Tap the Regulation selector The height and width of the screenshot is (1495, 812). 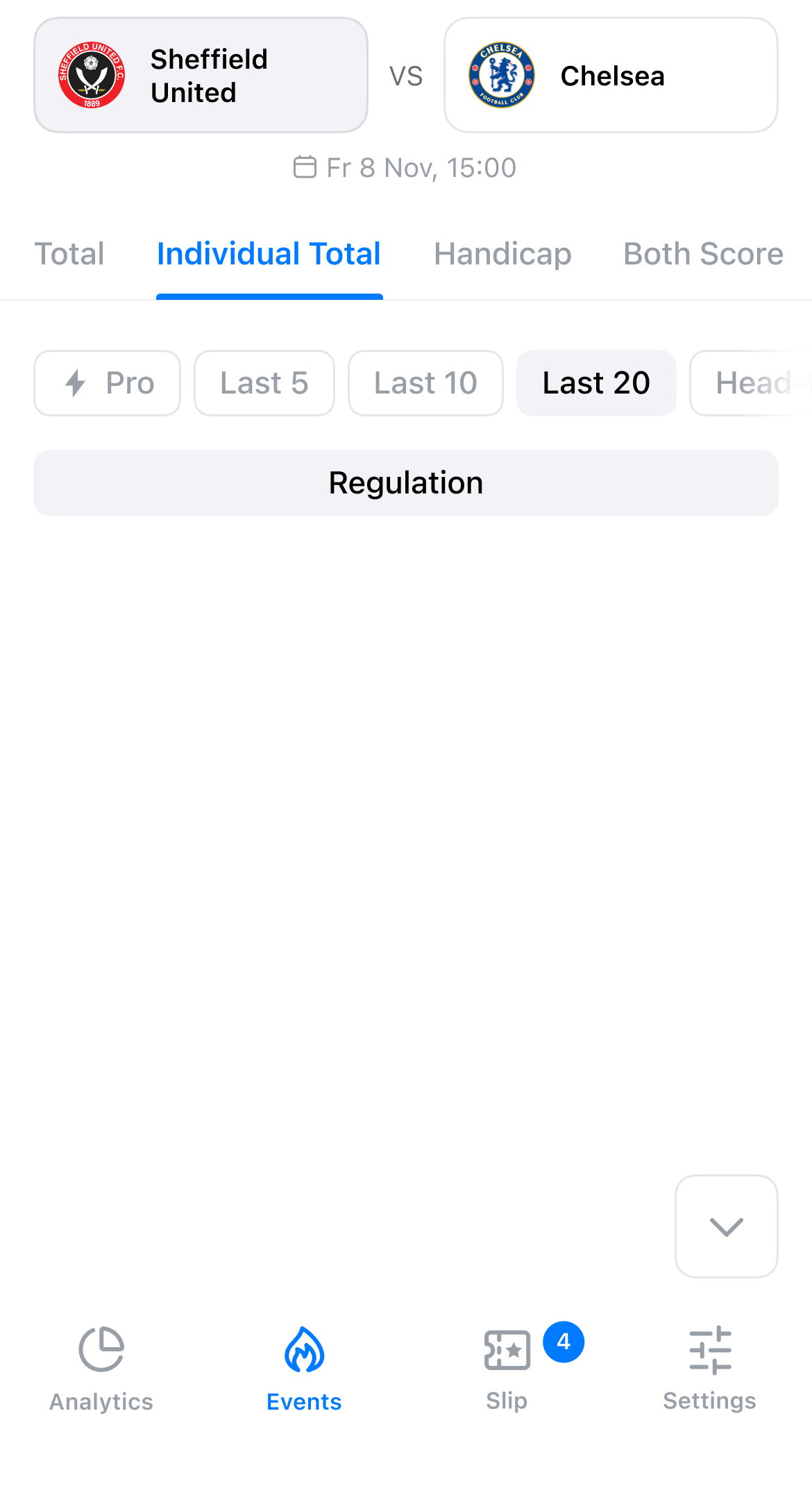(406, 483)
